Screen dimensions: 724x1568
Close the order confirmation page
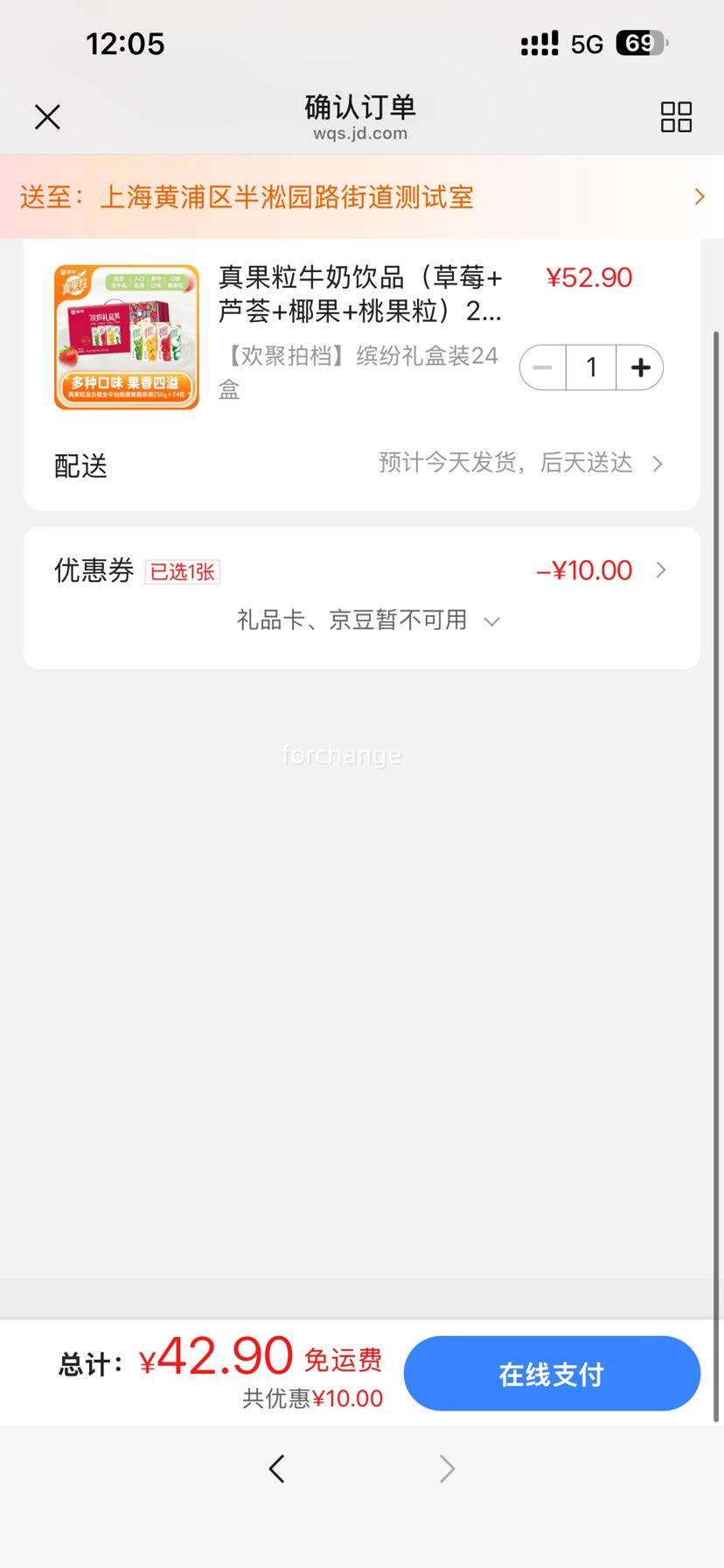click(x=47, y=117)
